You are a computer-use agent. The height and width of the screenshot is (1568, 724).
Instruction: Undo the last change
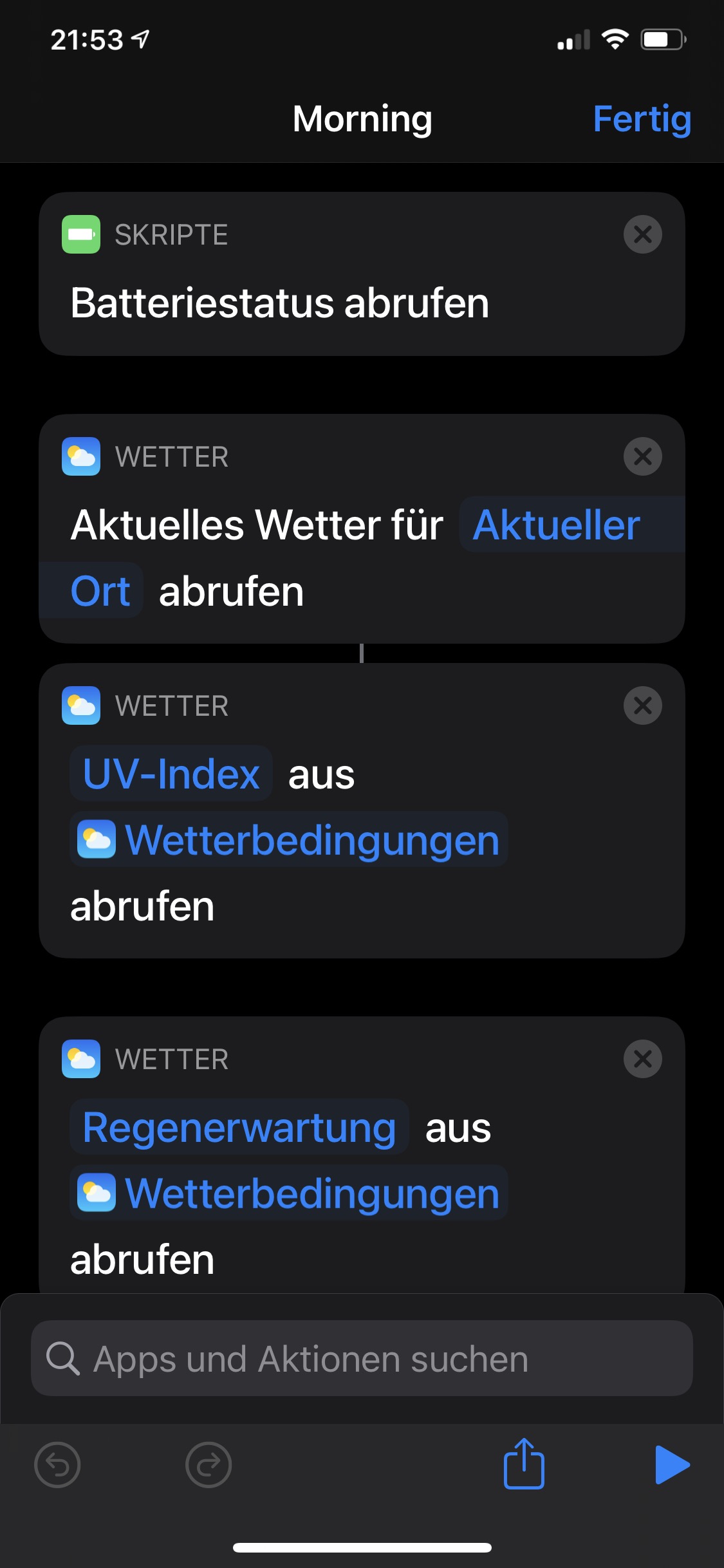[57, 1465]
